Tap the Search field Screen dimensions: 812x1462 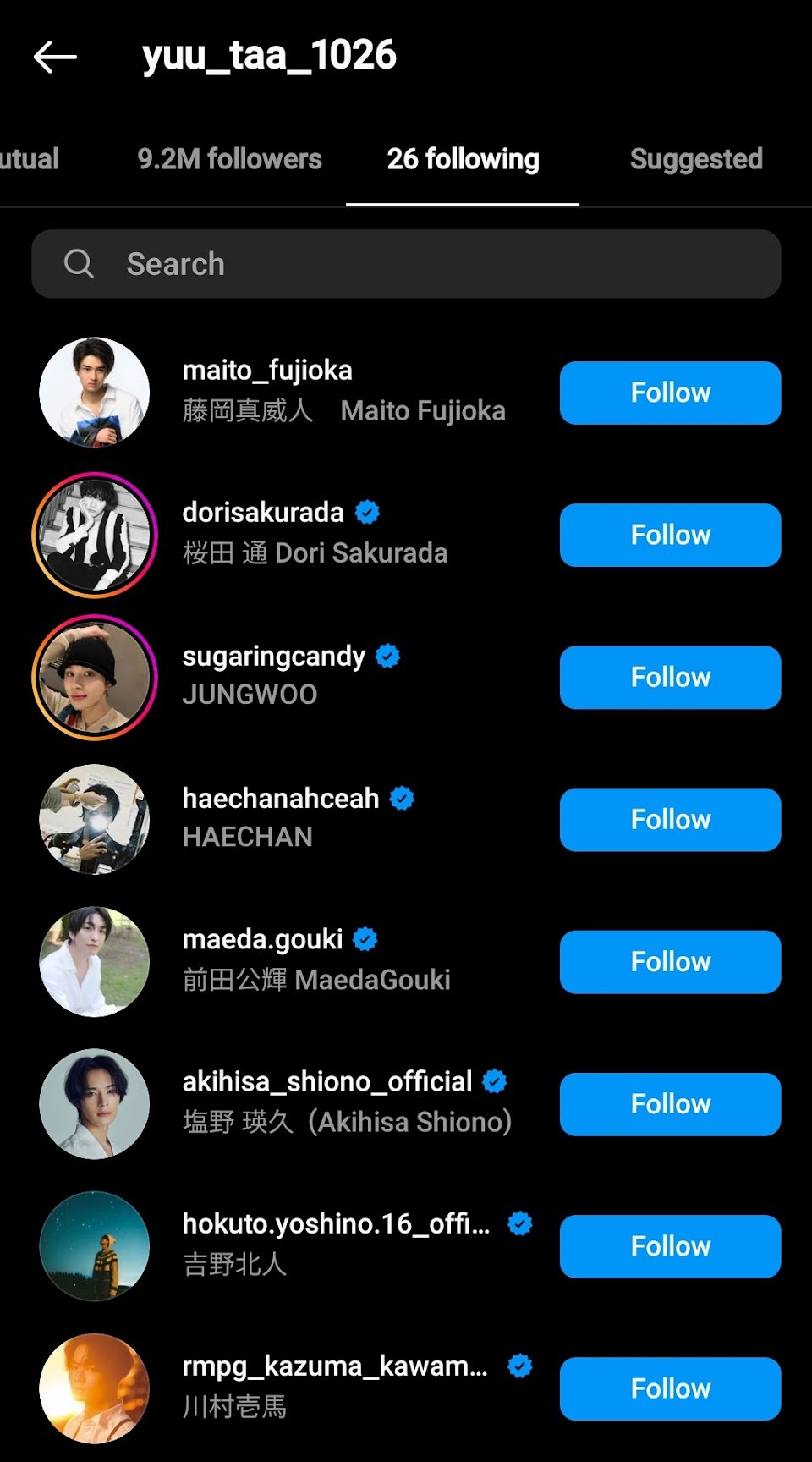click(406, 264)
